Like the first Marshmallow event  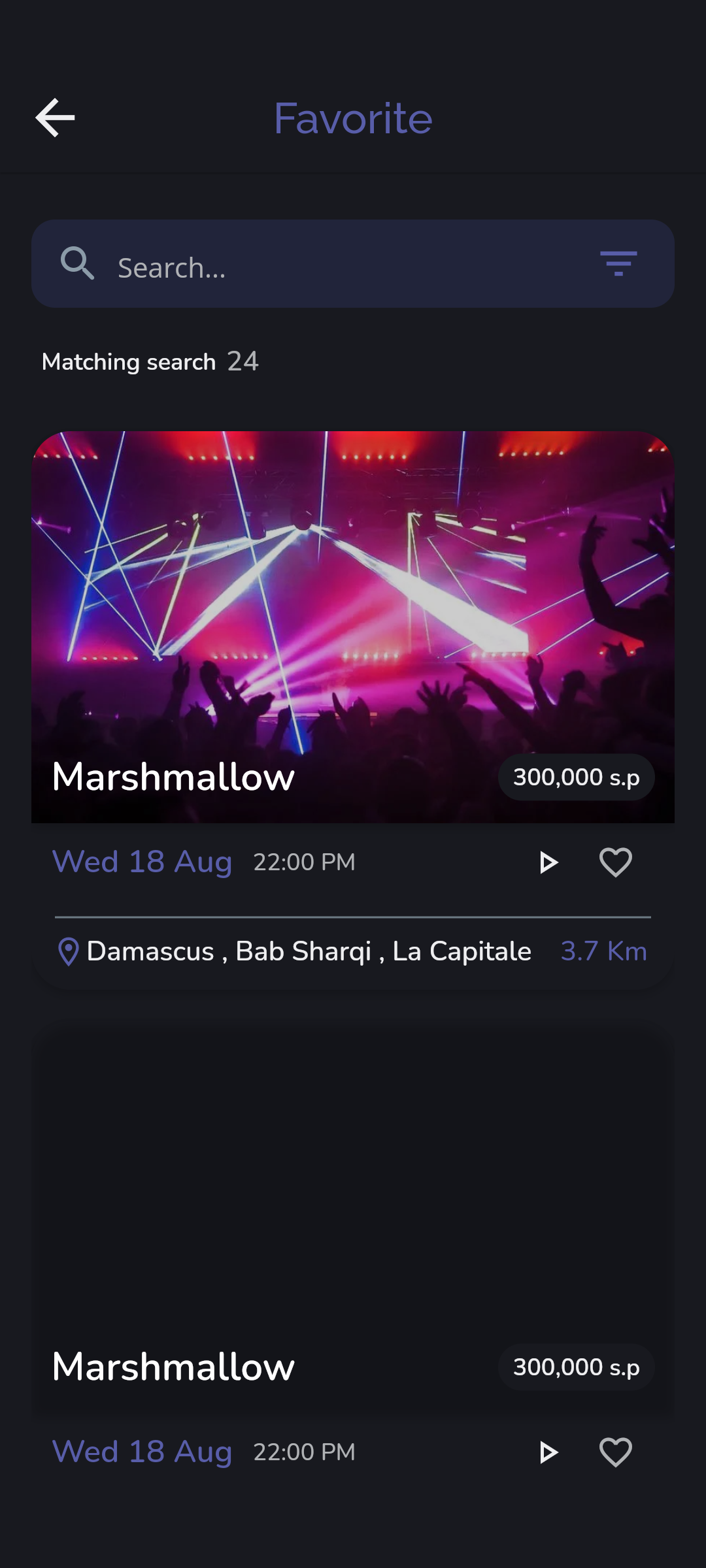[x=615, y=862]
